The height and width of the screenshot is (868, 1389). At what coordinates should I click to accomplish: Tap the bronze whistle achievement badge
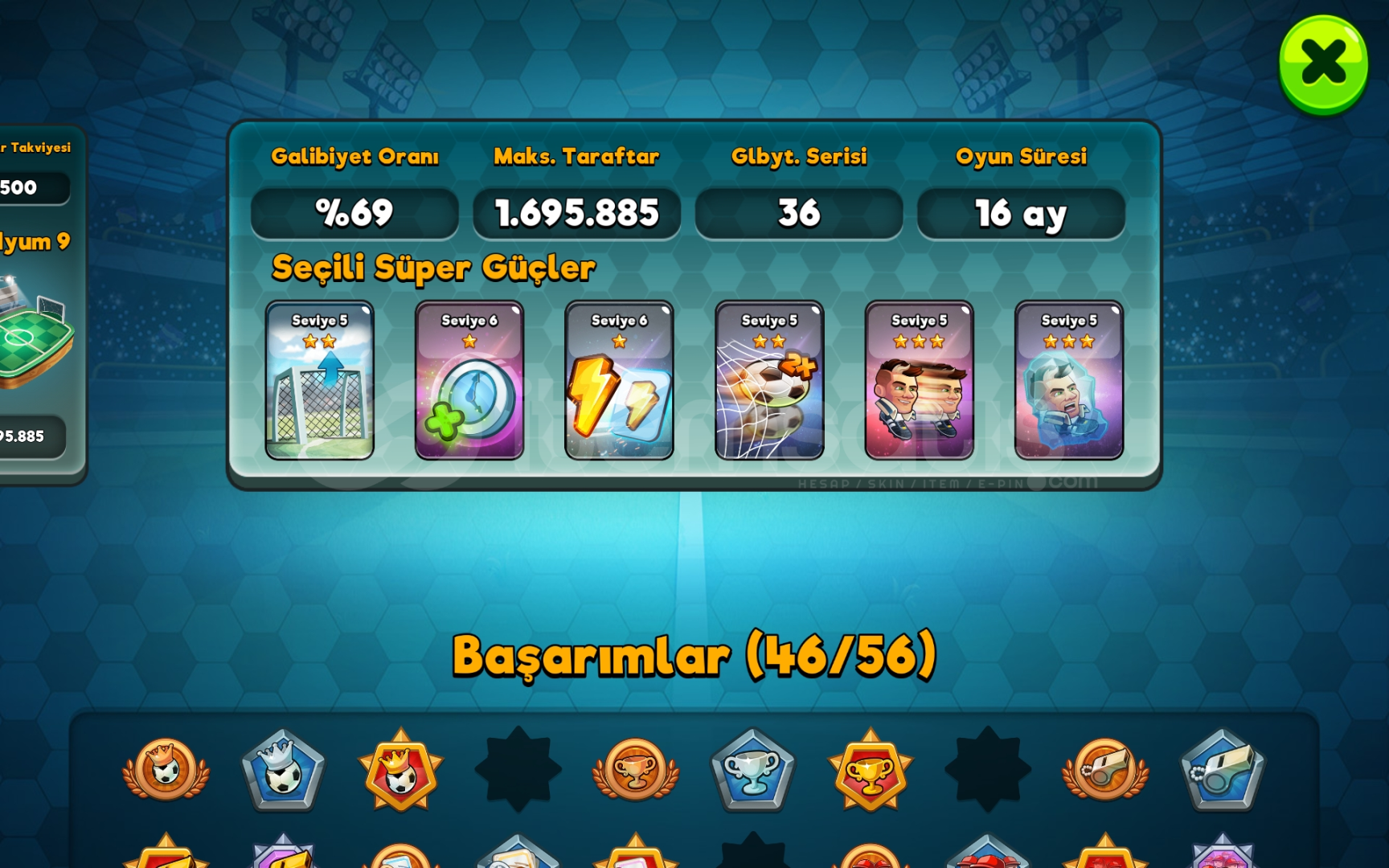(1104, 771)
